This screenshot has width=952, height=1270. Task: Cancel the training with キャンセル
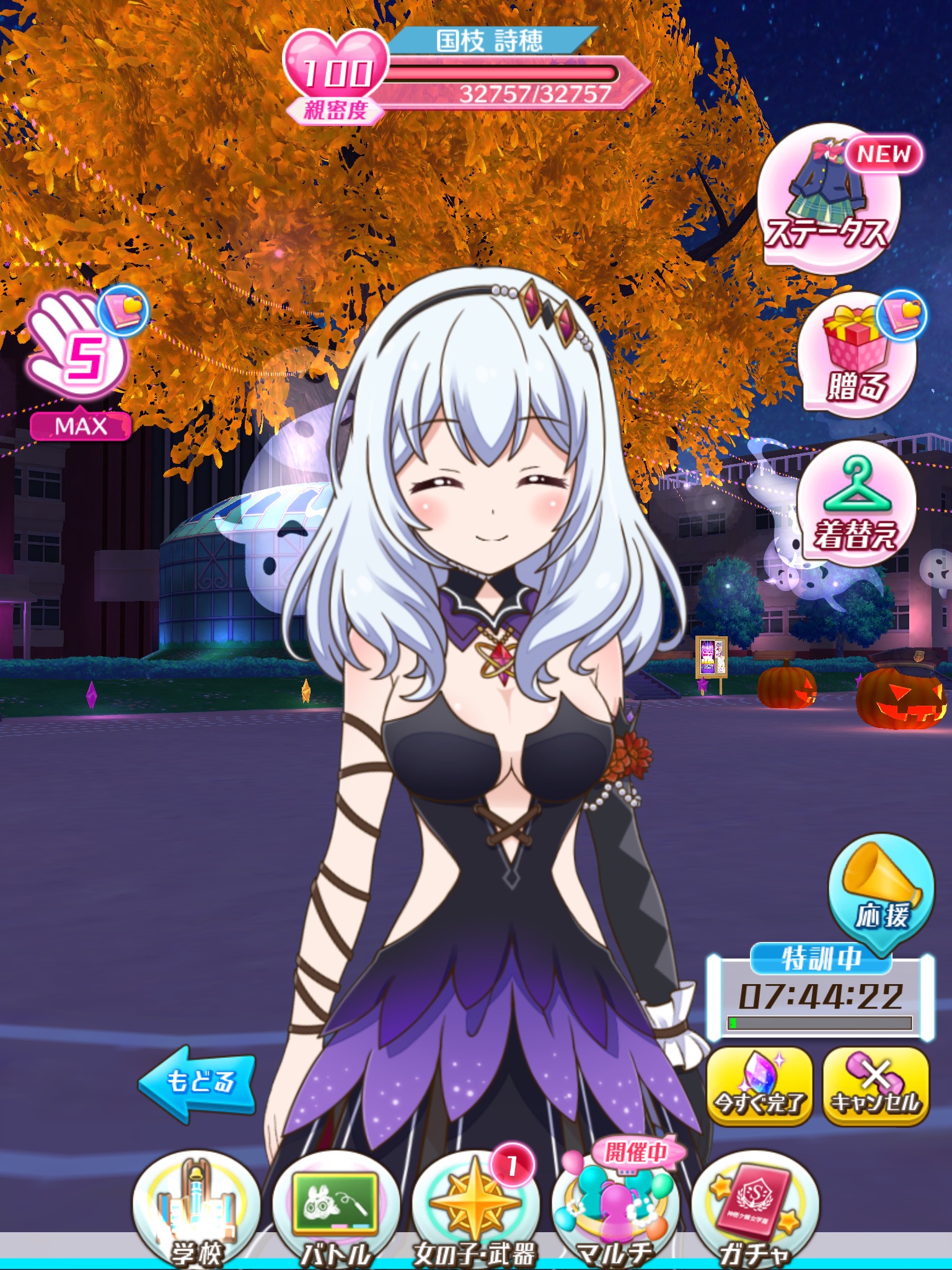pos(876,1085)
